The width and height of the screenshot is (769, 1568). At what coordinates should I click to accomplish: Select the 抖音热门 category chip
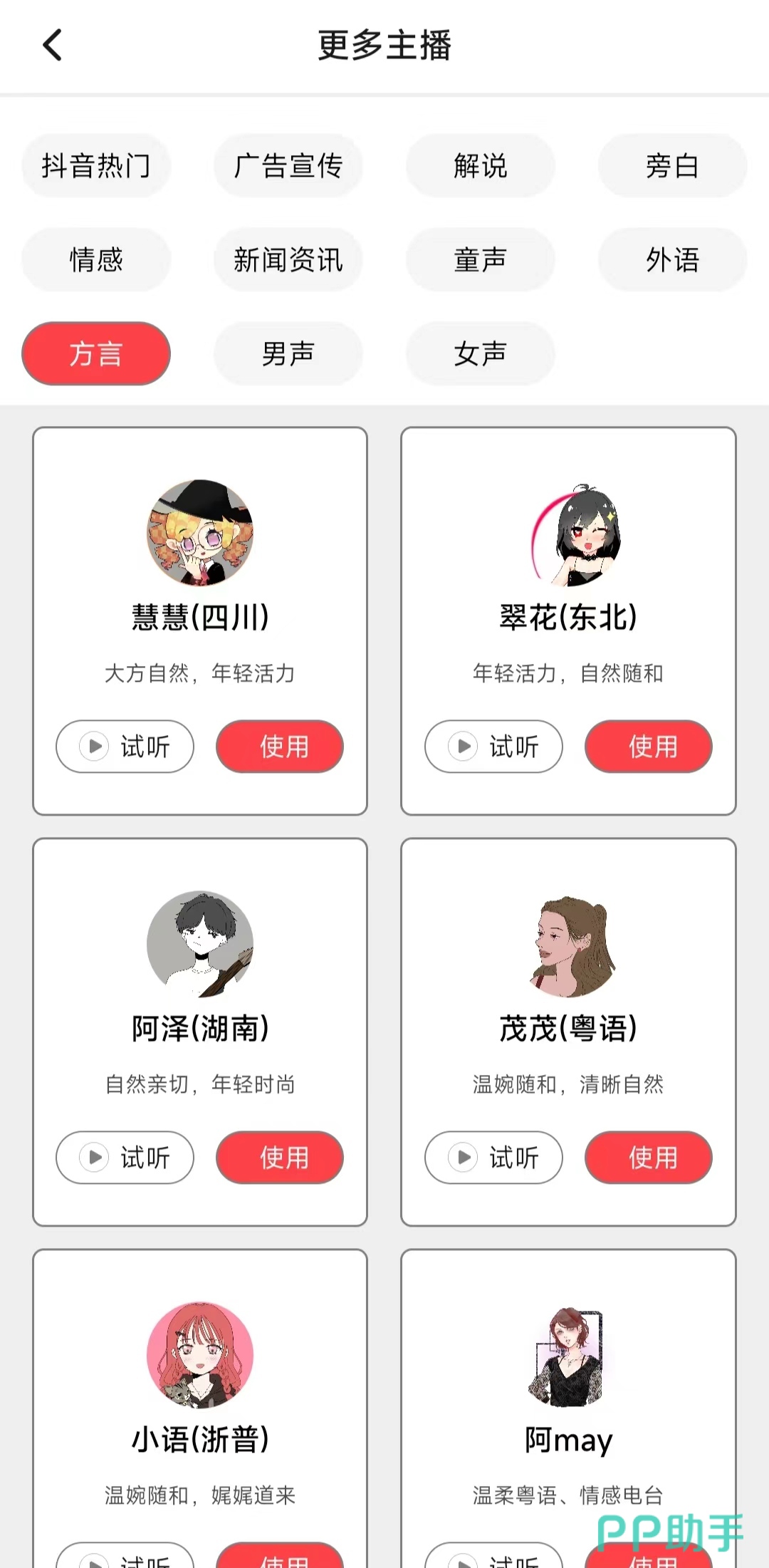[96, 166]
